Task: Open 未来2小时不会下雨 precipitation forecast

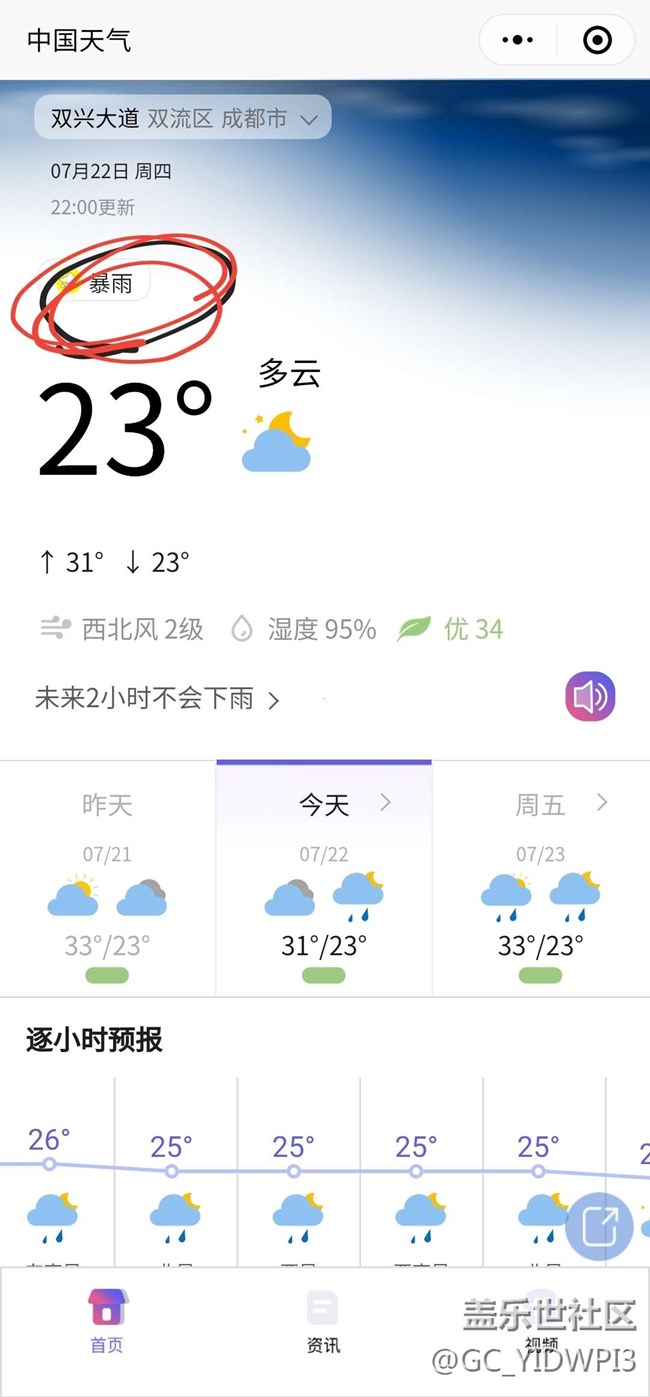Action: click(157, 698)
